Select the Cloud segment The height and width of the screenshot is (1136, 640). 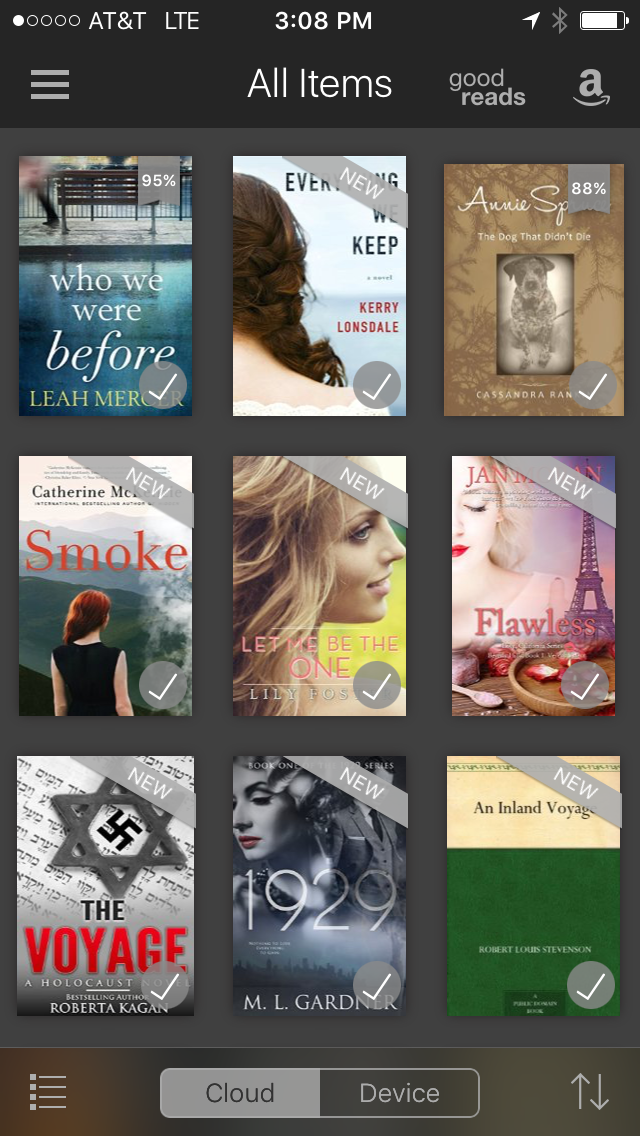pyautogui.click(x=240, y=1093)
